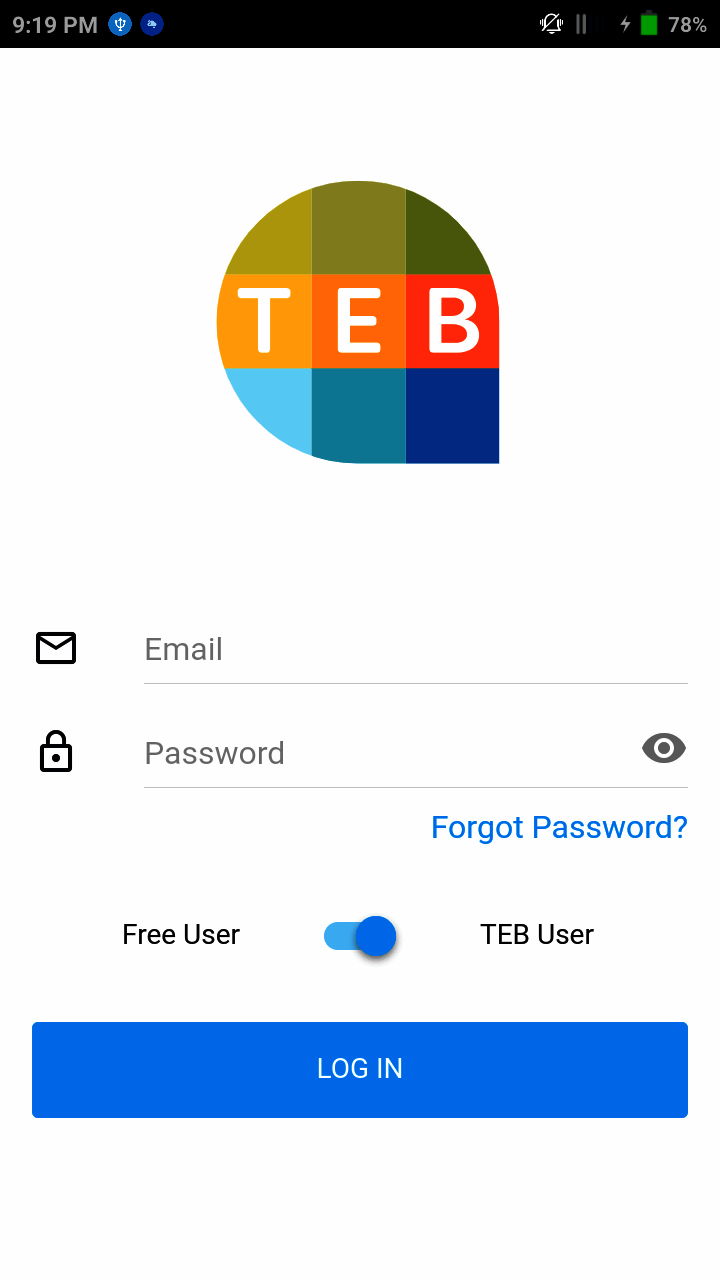
Task: Select the TEB User label
Action: (536, 934)
